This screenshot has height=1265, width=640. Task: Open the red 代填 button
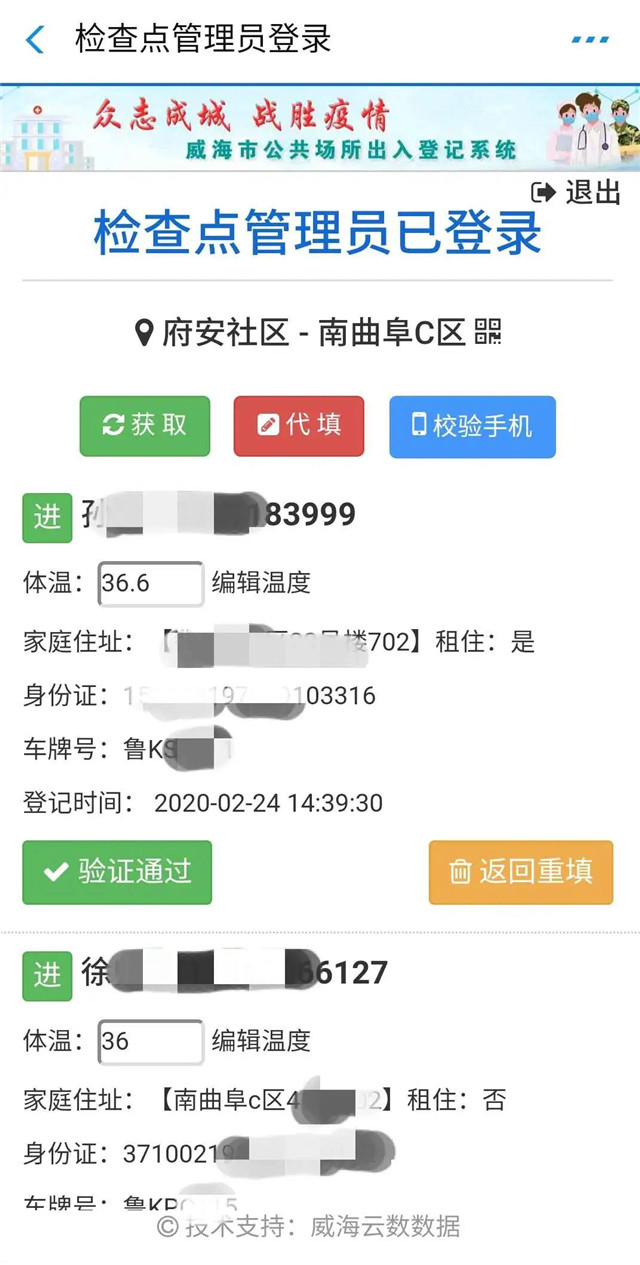point(299,426)
